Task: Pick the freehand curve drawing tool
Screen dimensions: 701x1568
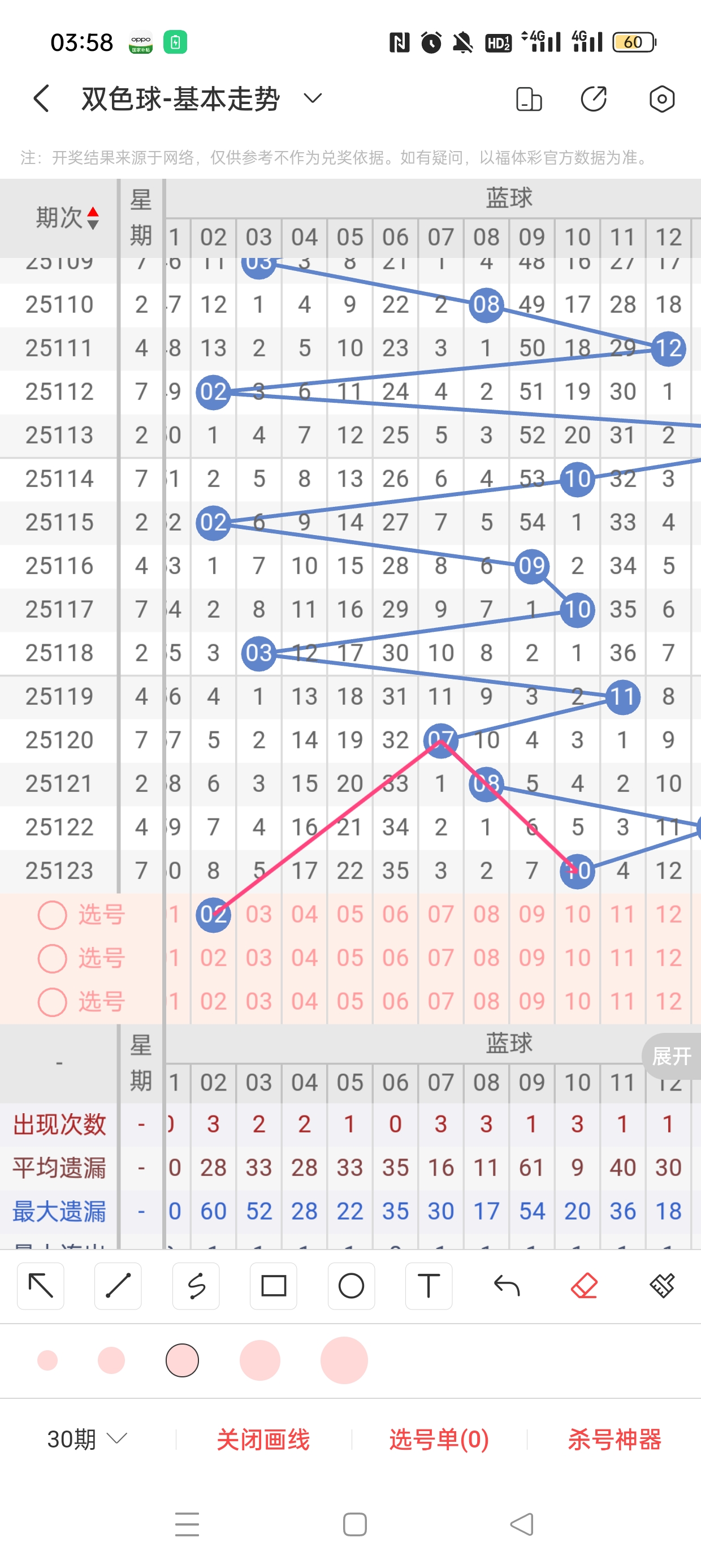Action: tap(196, 1286)
